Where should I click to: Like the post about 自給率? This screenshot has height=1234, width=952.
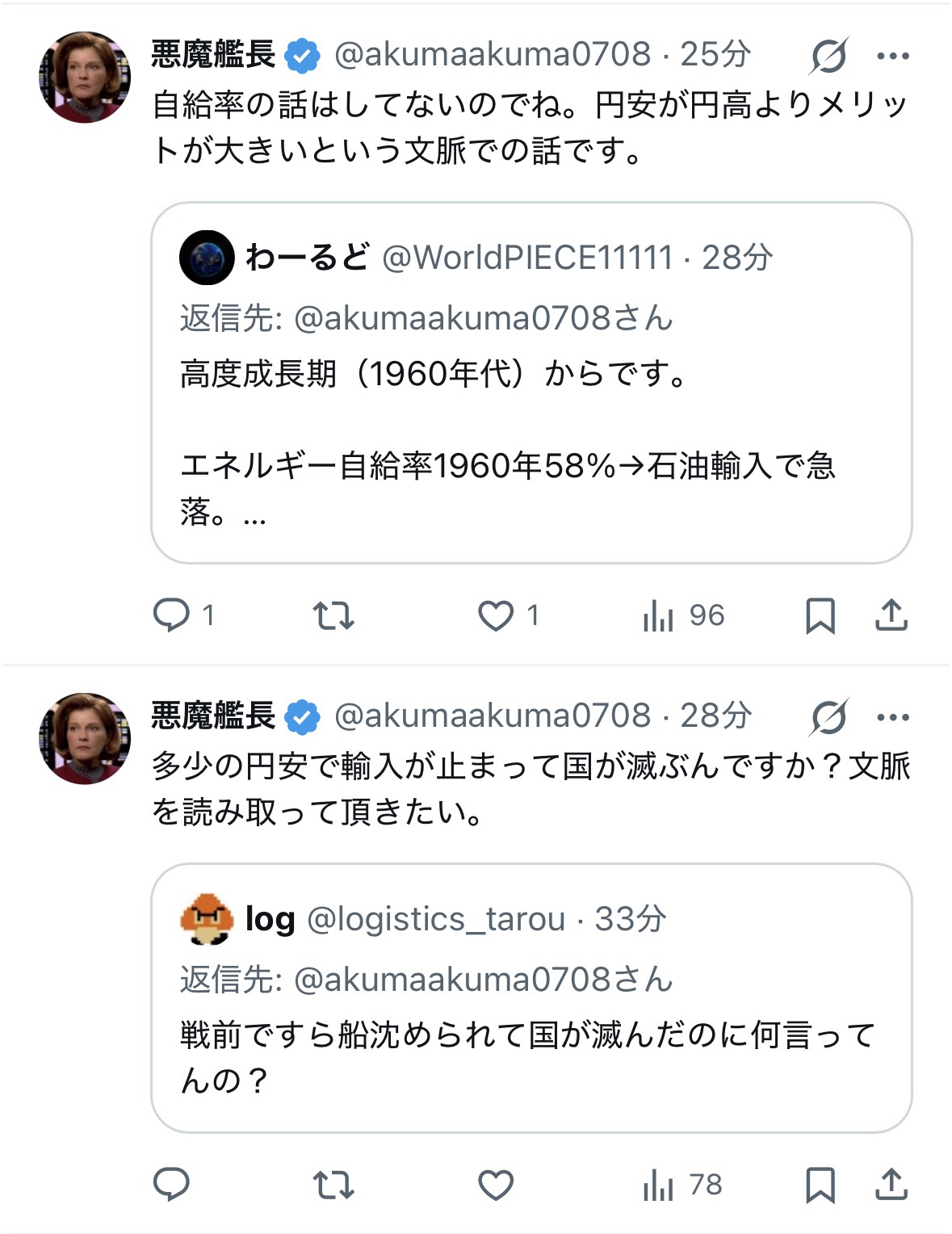click(x=496, y=615)
